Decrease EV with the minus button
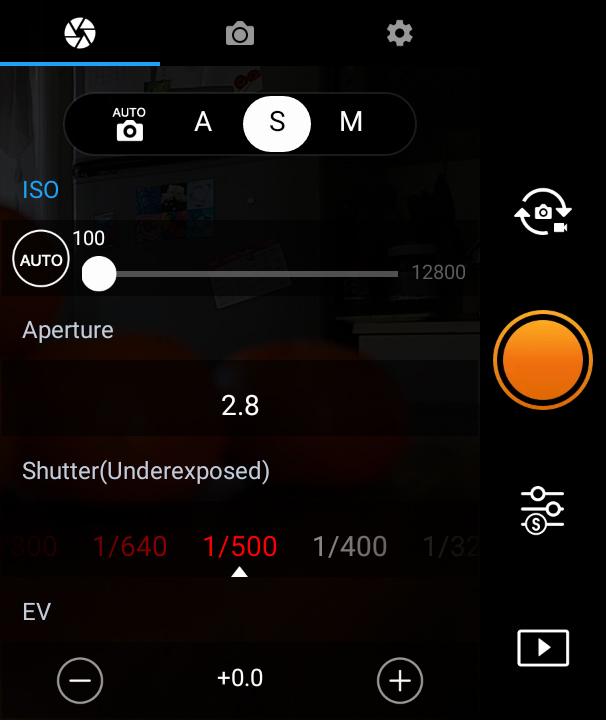The width and height of the screenshot is (606, 720). click(80, 681)
